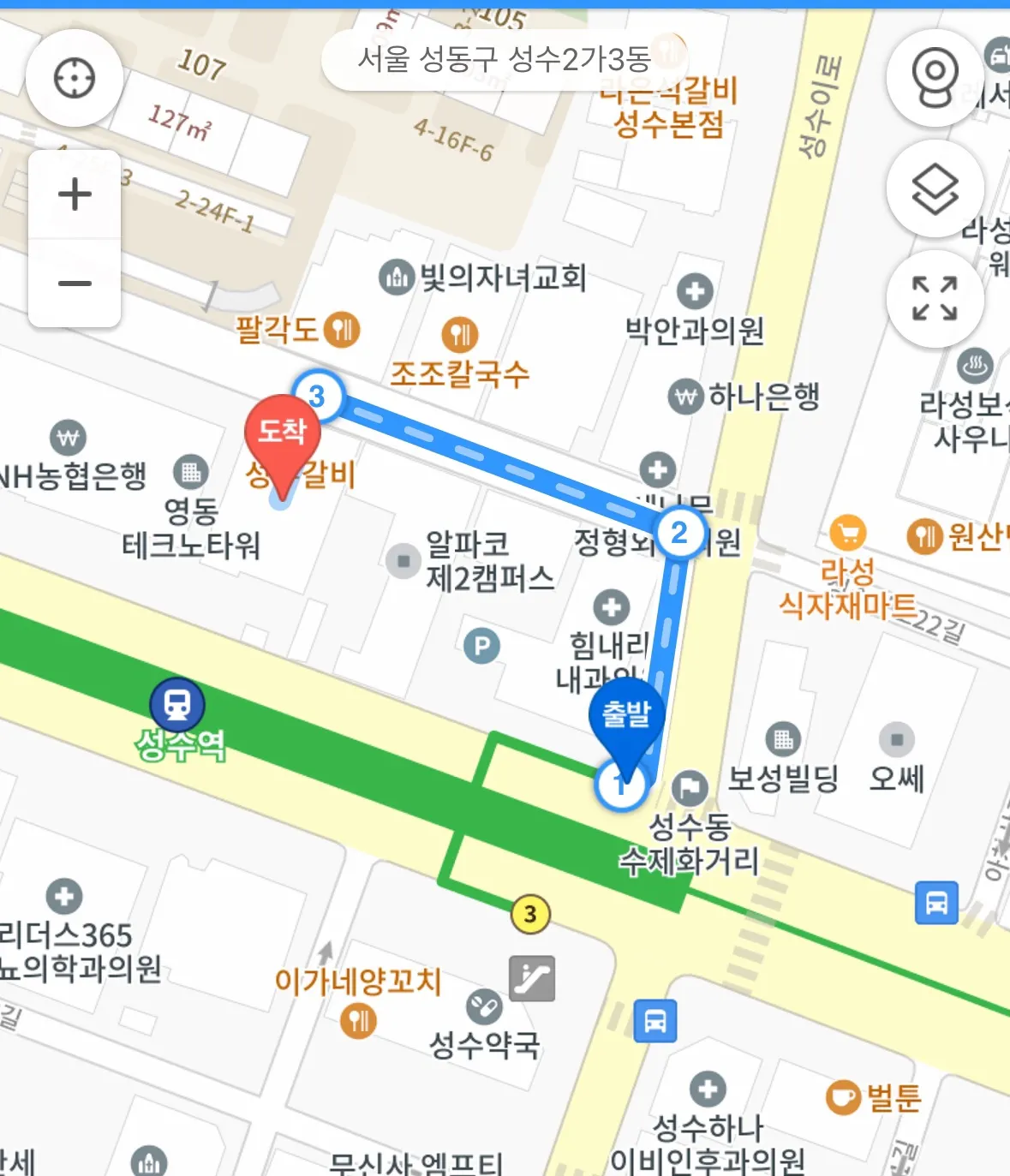
Task: Open 성수역 subway station marker
Action: (x=177, y=705)
